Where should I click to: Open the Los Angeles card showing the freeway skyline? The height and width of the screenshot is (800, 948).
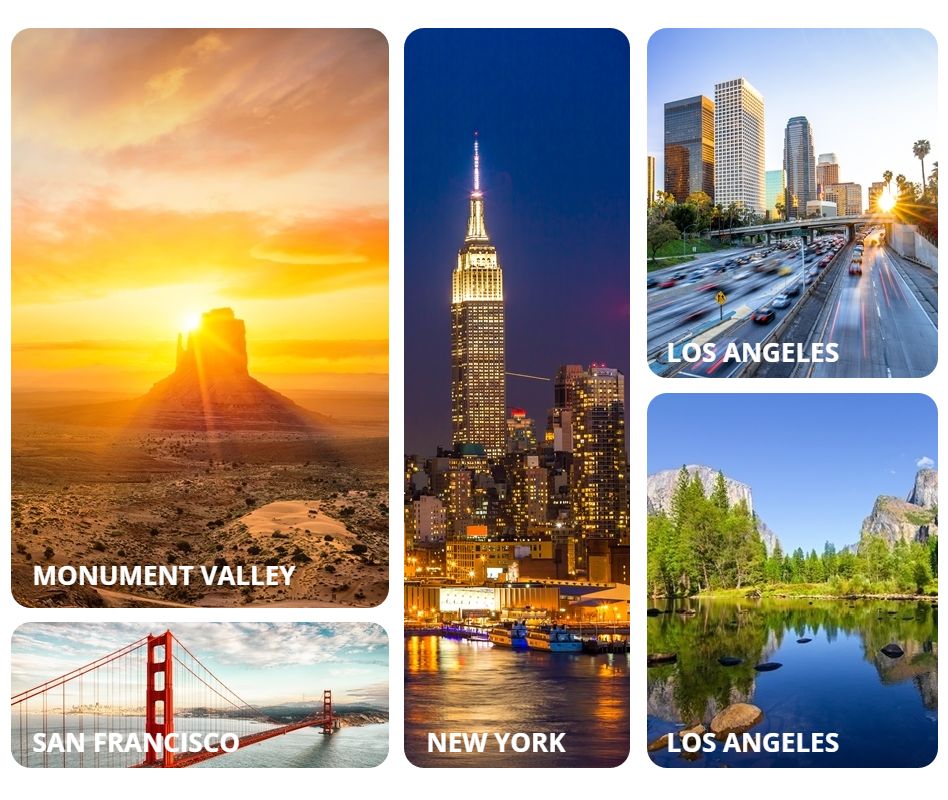[x=792, y=203]
